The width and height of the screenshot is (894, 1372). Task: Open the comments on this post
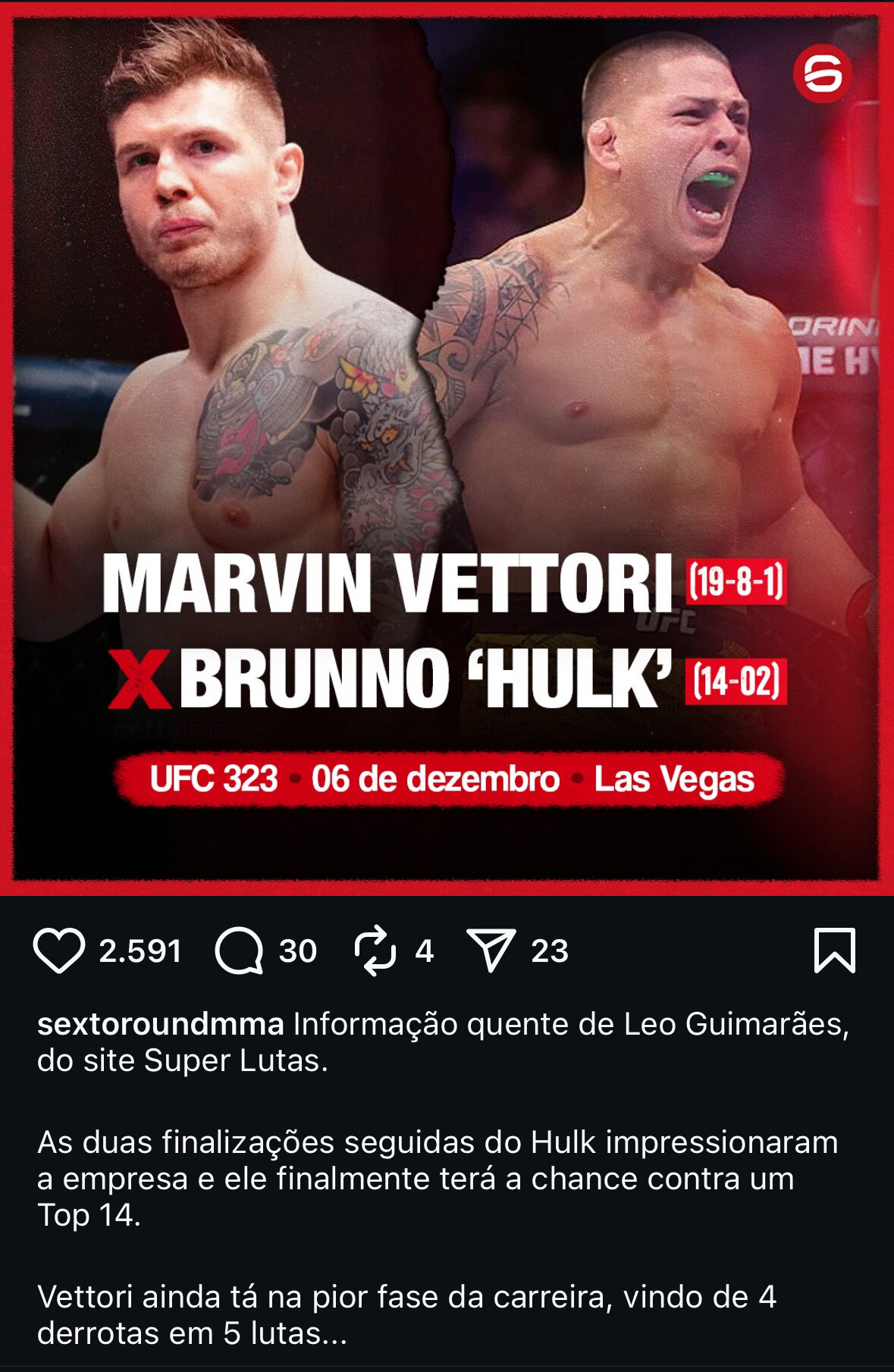tap(239, 951)
